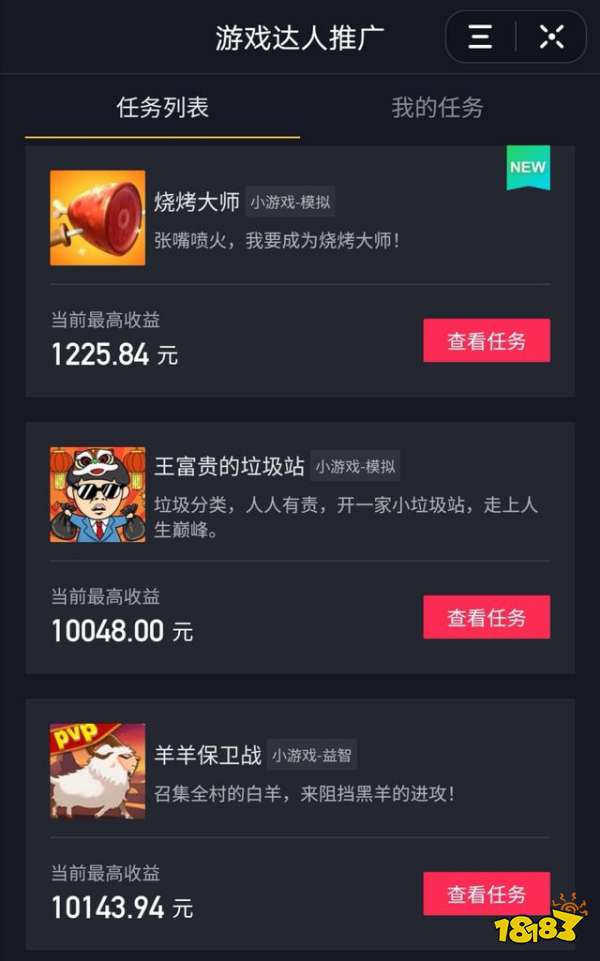600x961 pixels.
Task: Open the three-line menu icon
Action: (481, 38)
